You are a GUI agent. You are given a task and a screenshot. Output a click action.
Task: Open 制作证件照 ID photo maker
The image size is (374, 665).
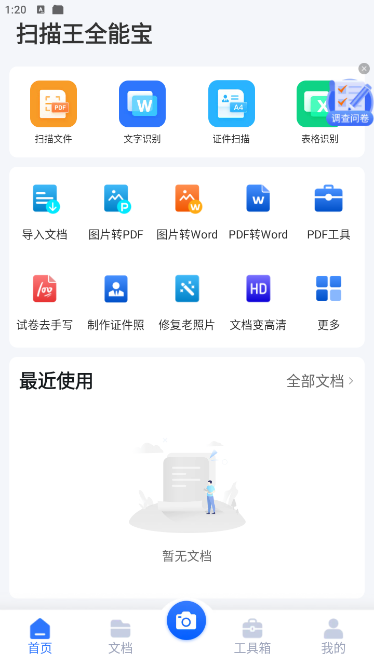pos(116,303)
